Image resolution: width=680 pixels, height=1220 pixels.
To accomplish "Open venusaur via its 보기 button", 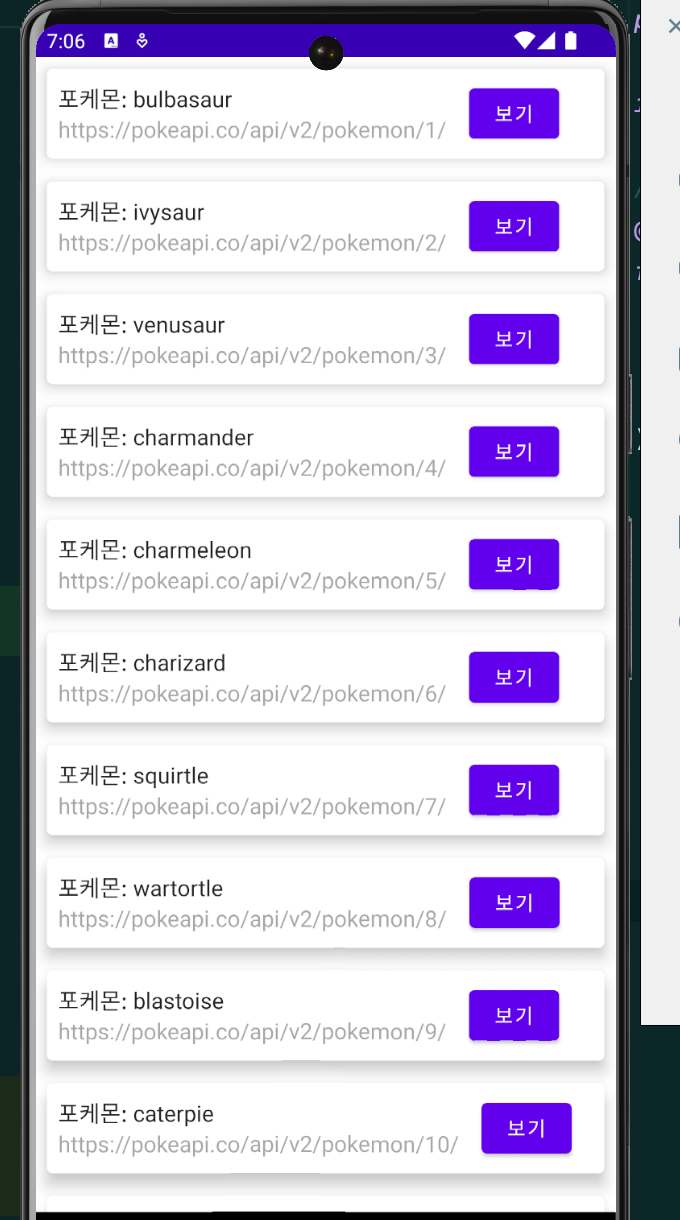I will pyautogui.click(x=513, y=339).
